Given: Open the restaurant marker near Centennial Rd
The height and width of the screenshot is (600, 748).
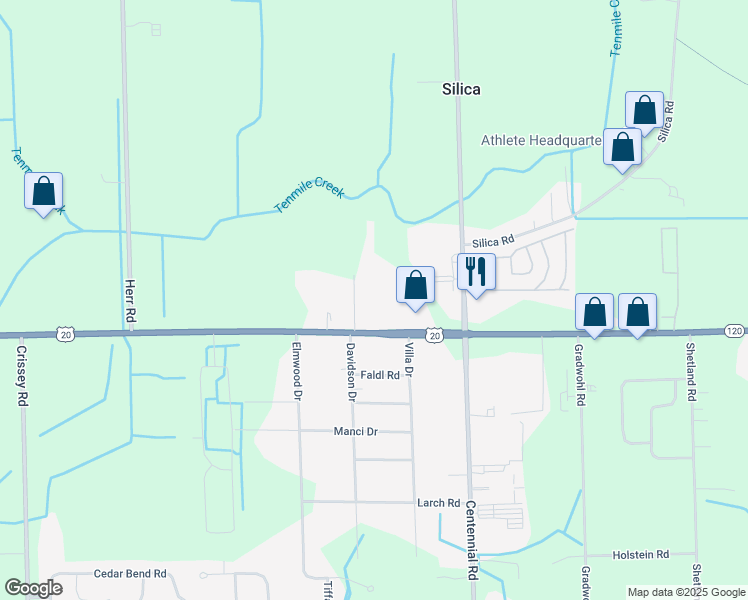Looking at the screenshot, I should click(476, 271).
